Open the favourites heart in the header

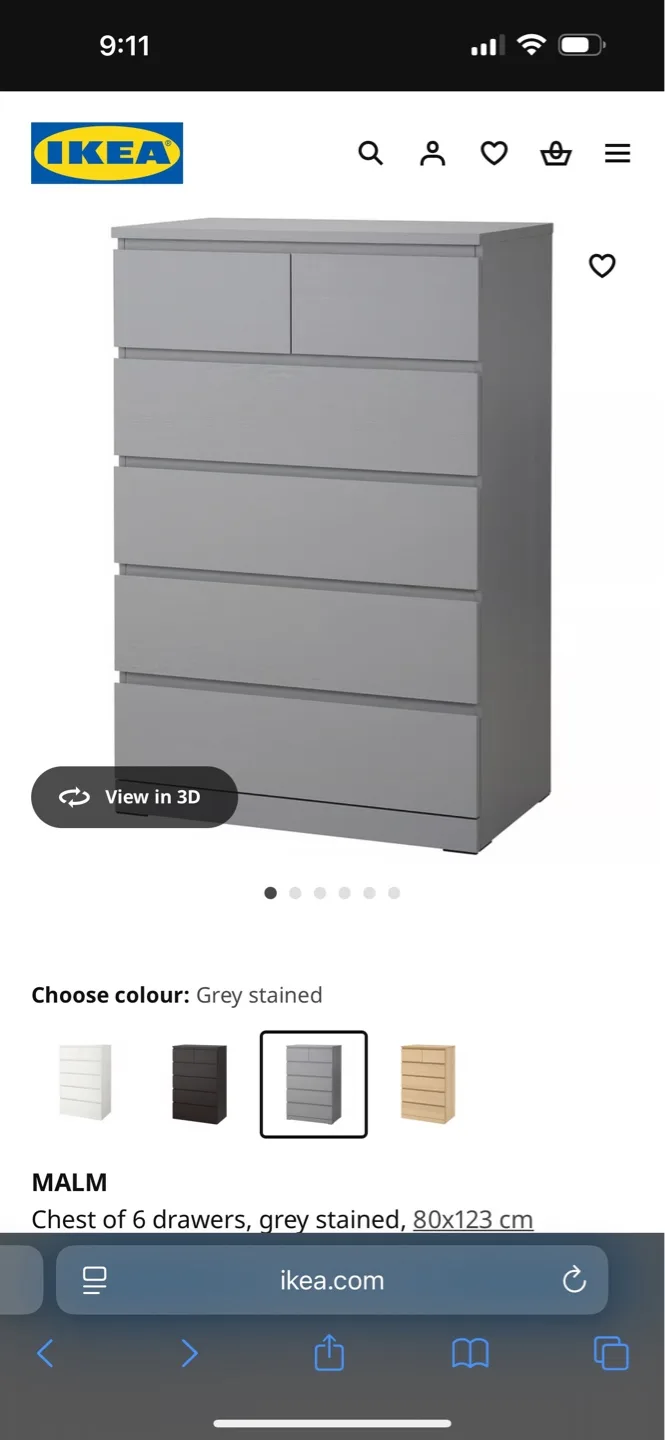tap(494, 153)
